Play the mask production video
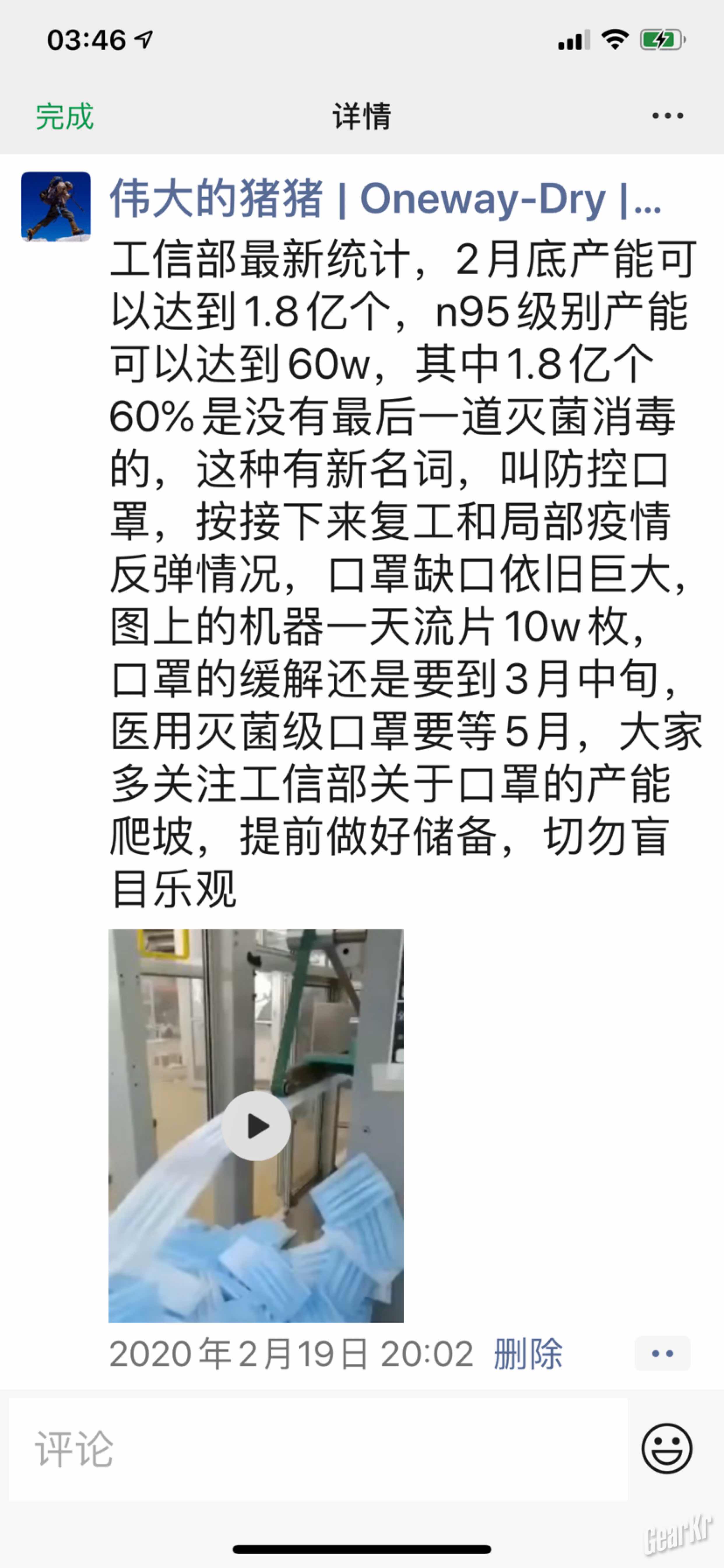The width and height of the screenshot is (724, 1568). coord(256,1126)
